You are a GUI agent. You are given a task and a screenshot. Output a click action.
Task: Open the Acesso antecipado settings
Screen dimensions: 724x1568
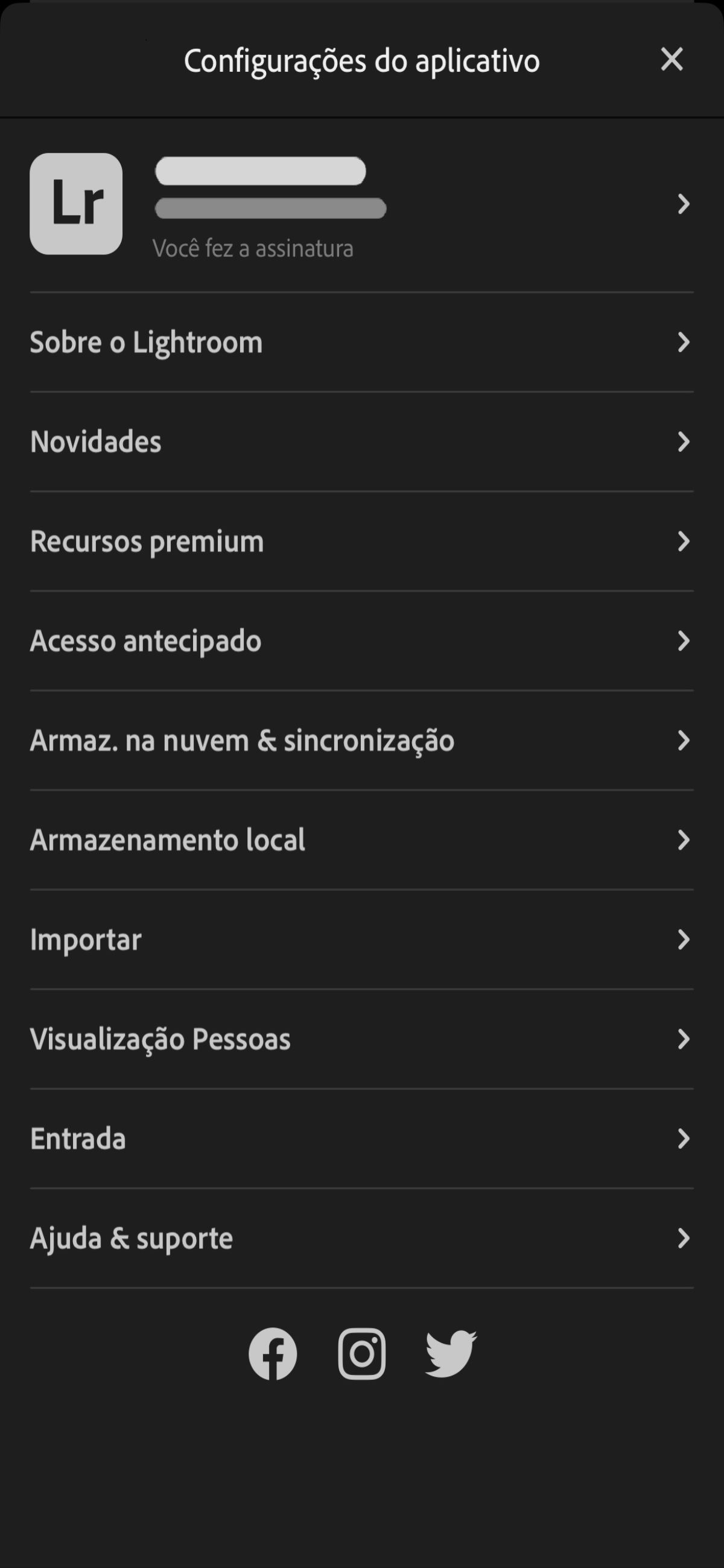coord(361,641)
